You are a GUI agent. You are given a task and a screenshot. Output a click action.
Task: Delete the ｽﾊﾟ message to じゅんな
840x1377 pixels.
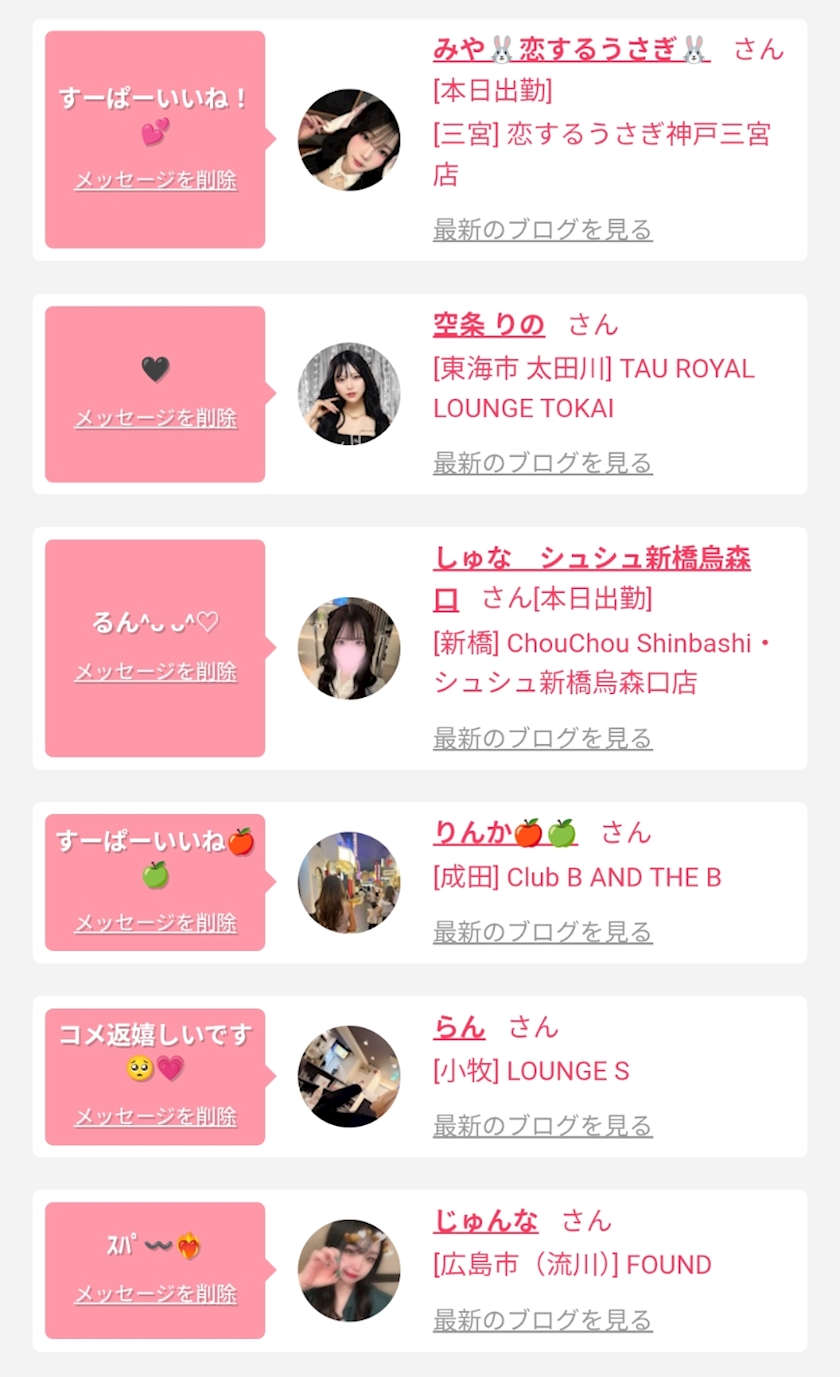pyautogui.click(x=156, y=1294)
